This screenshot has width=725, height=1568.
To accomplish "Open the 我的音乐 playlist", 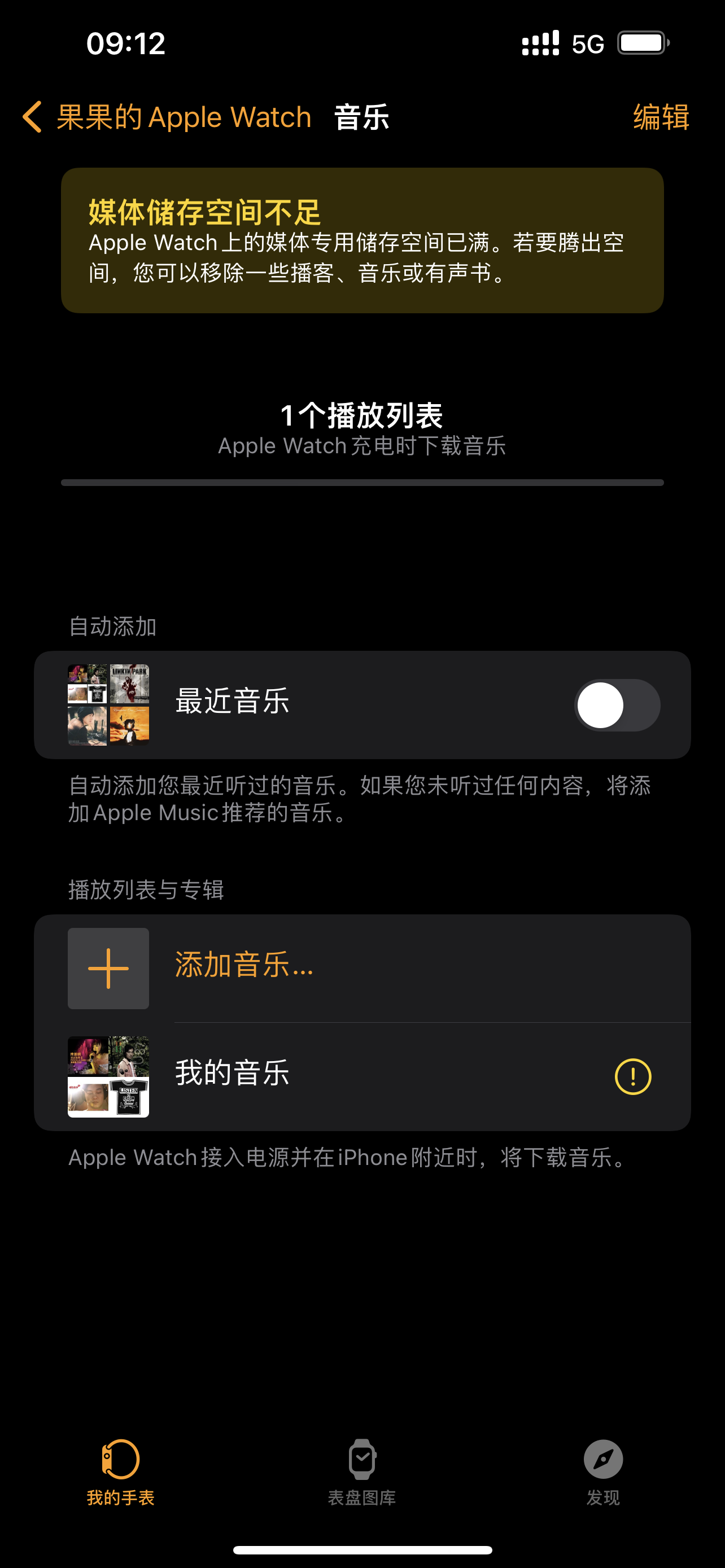I will click(233, 1074).
